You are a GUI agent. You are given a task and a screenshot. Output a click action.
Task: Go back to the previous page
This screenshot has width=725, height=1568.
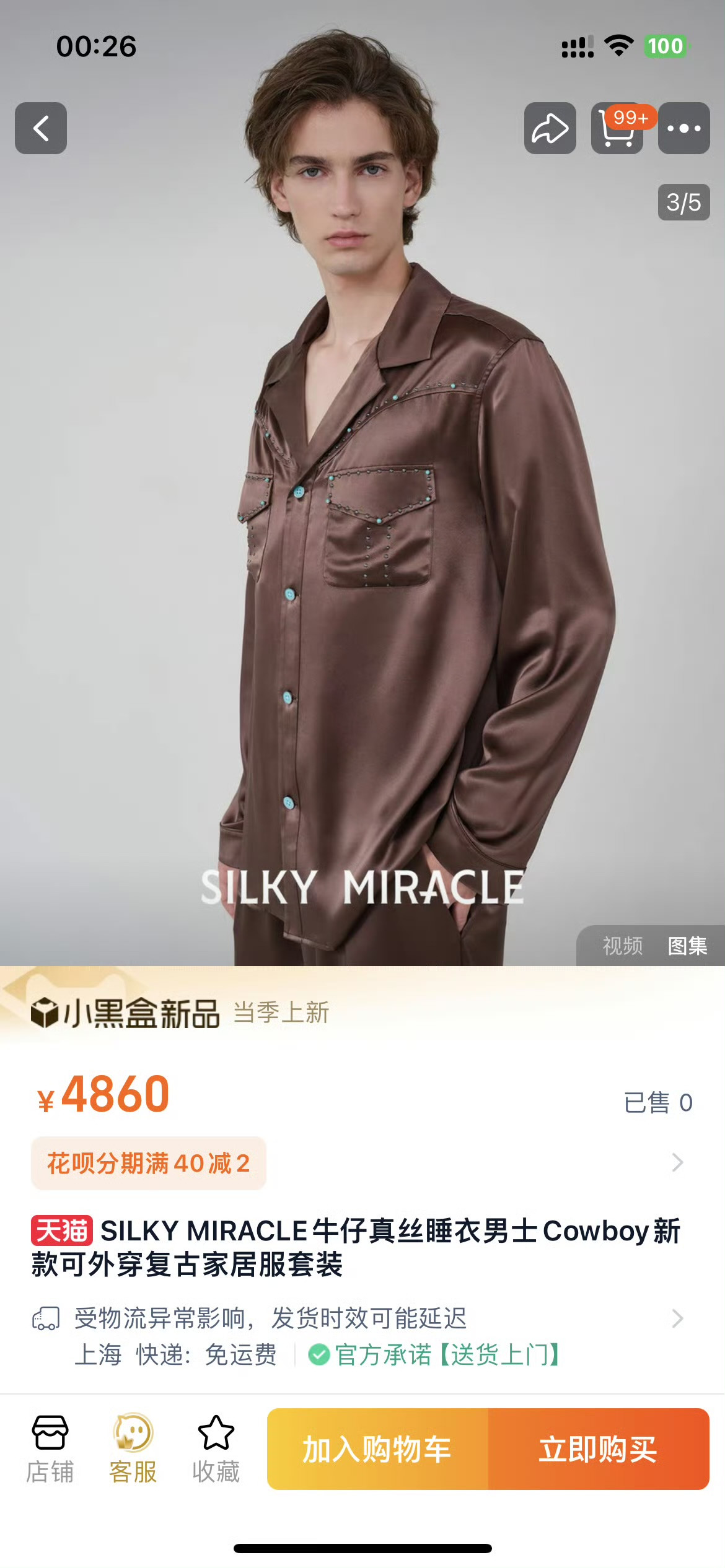coord(41,128)
